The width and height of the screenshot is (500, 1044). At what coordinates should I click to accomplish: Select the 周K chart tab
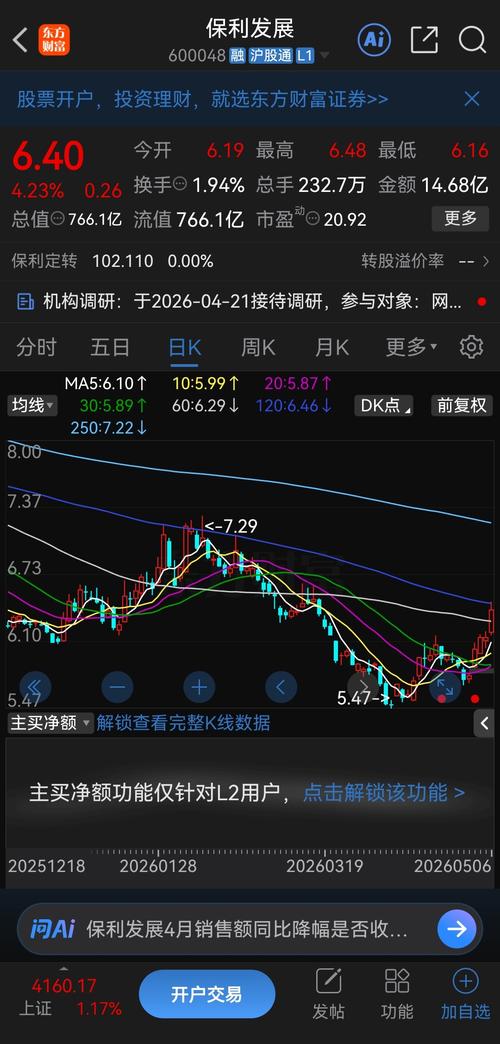[258, 347]
